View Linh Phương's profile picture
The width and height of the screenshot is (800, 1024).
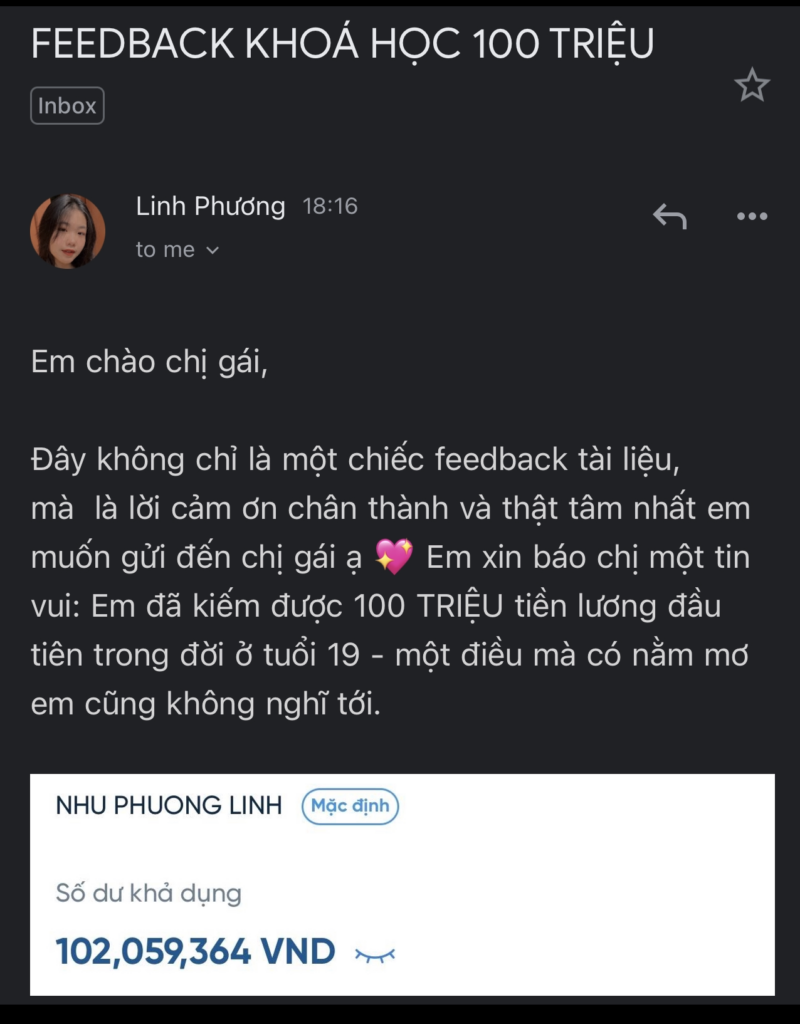67,231
